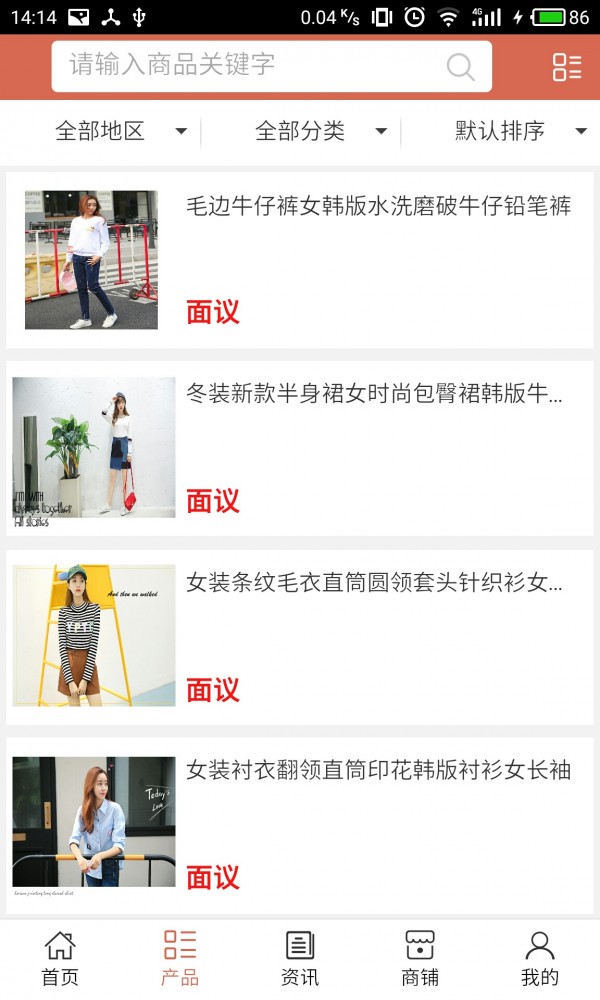The width and height of the screenshot is (600, 1000).
Task: Open the 我的 profile tab
Action: point(540,958)
